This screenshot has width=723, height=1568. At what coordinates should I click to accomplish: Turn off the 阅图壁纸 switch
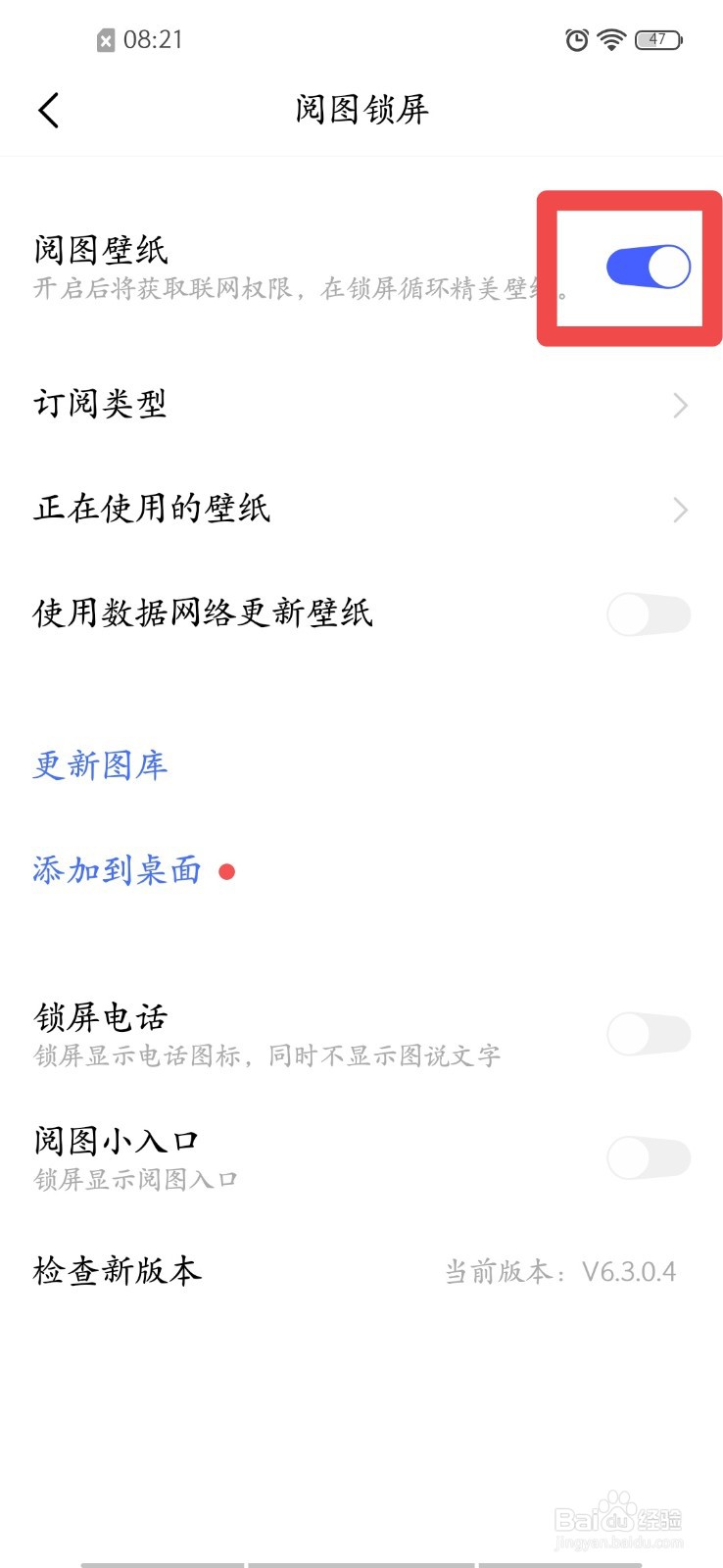(x=649, y=267)
